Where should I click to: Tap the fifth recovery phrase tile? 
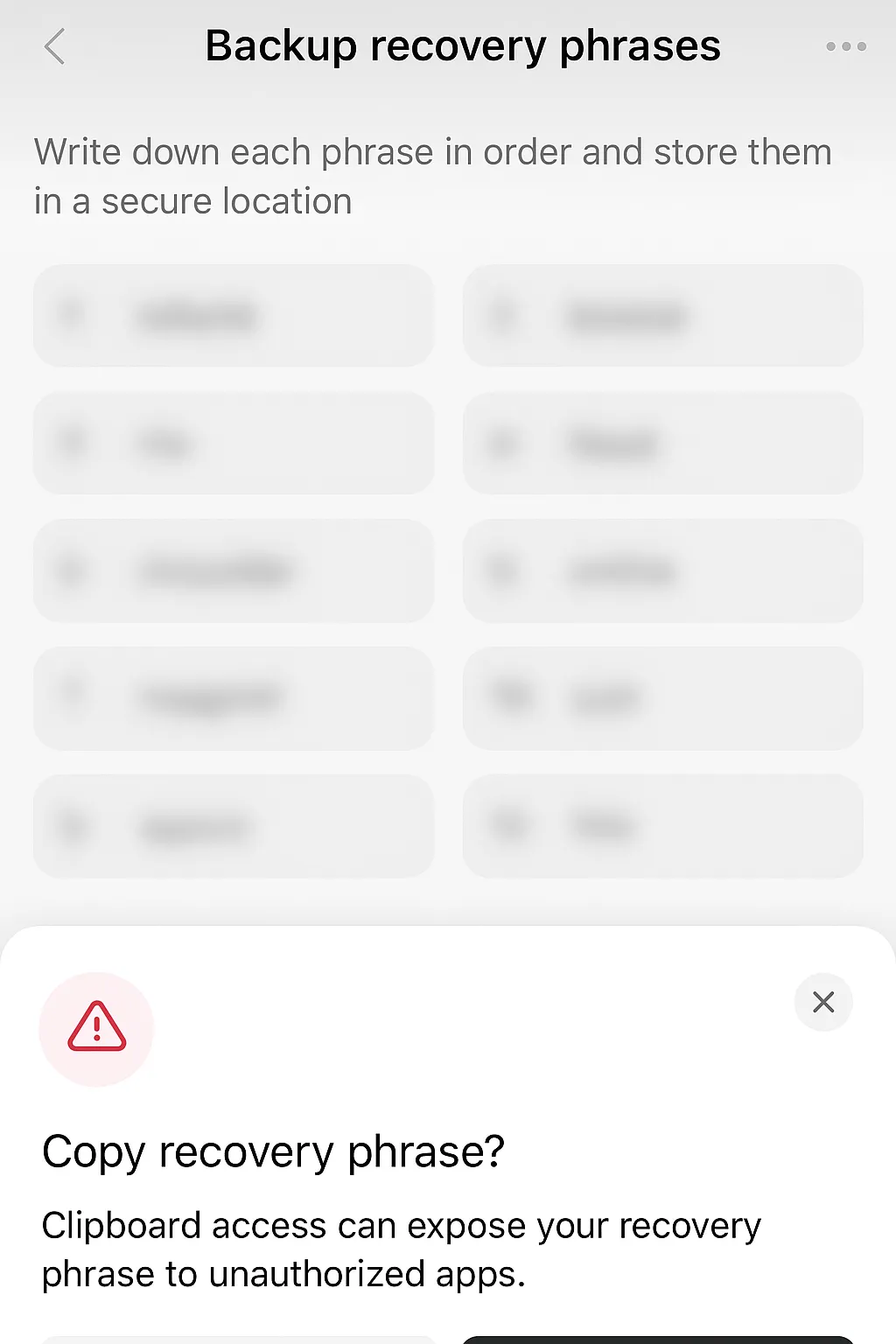point(232,826)
